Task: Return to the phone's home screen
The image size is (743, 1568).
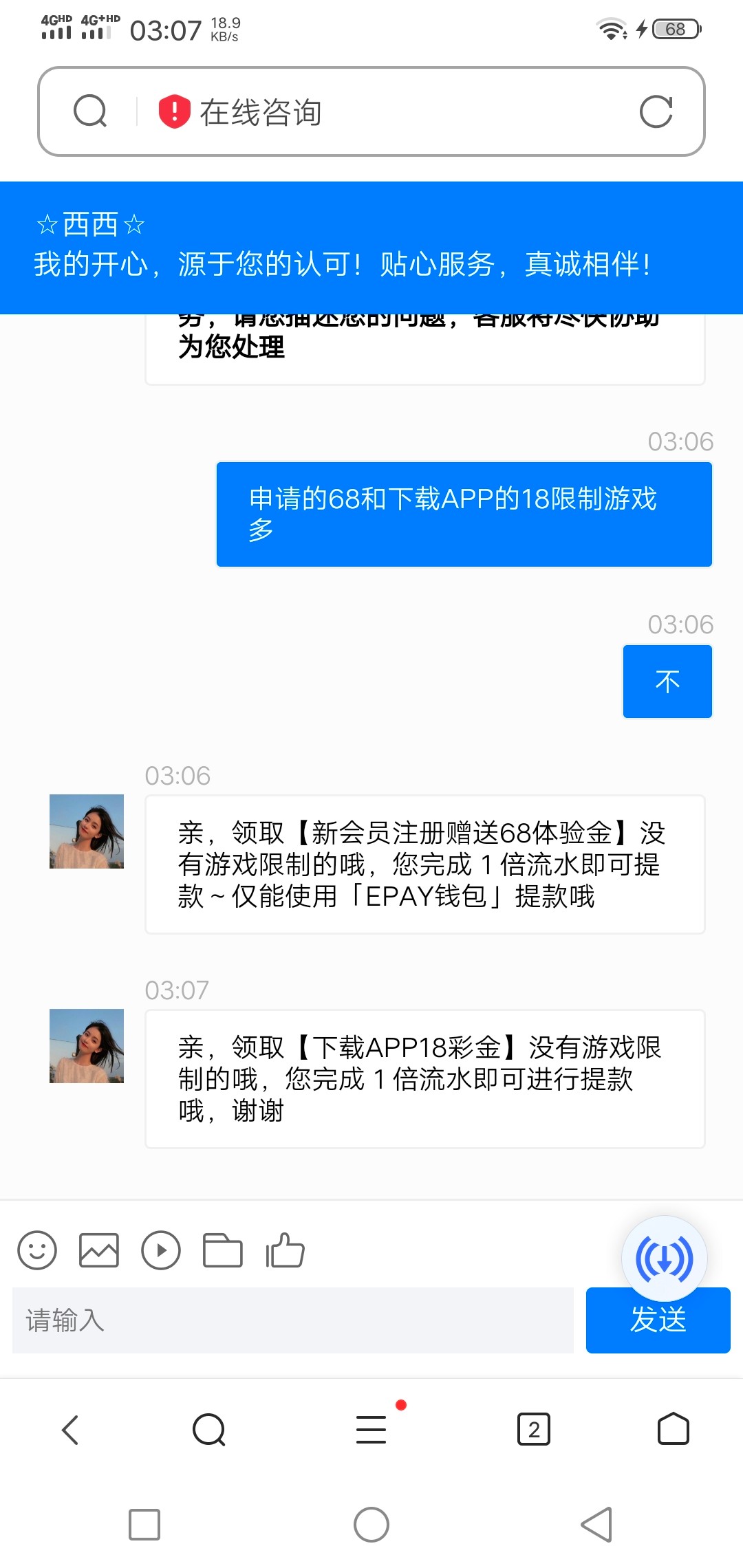Action: pos(371,1525)
